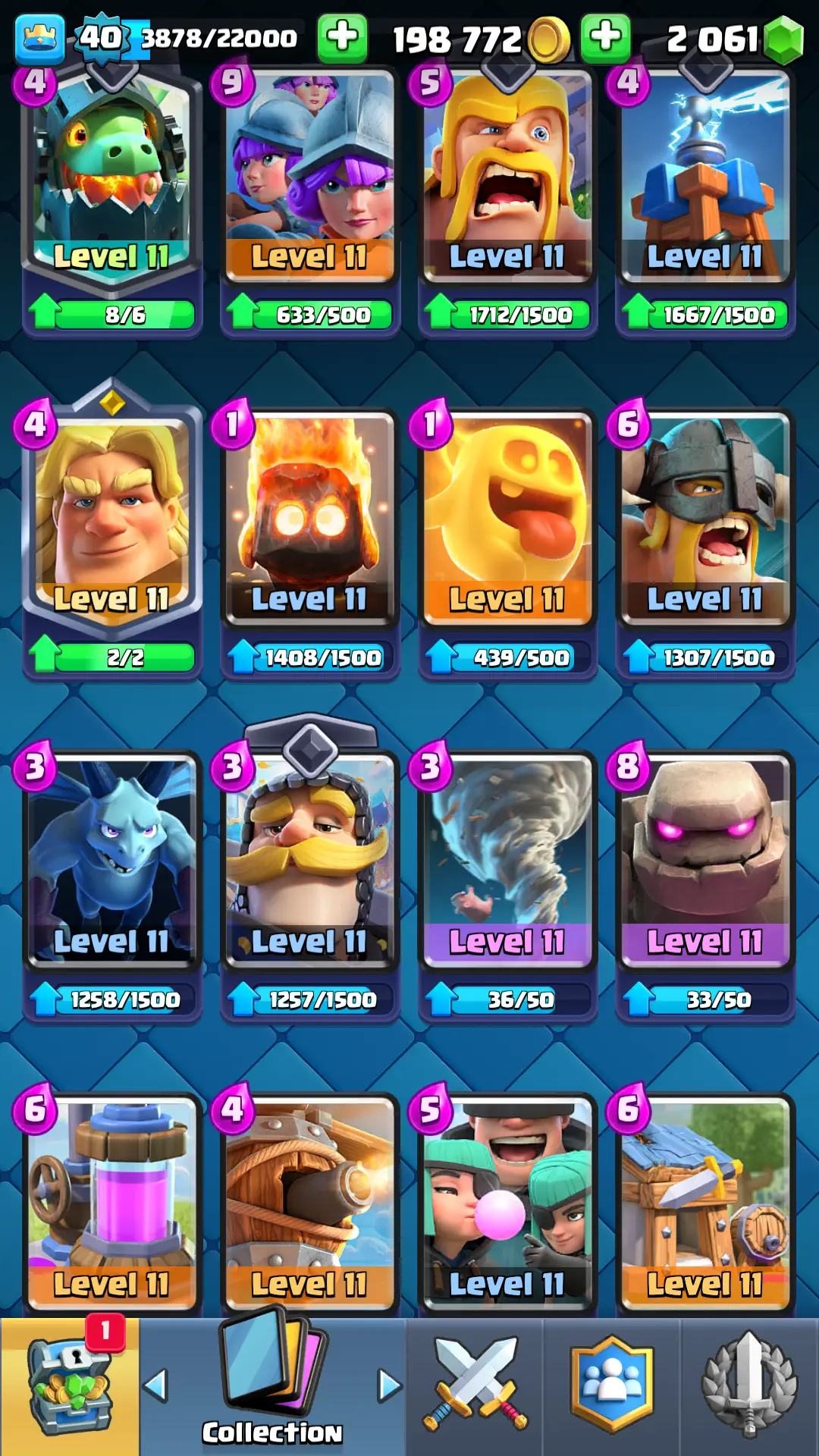The height and width of the screenshot is (1456, 819).
Task: Open the Shop tab with chest icon
Action: coord(70,1386)
